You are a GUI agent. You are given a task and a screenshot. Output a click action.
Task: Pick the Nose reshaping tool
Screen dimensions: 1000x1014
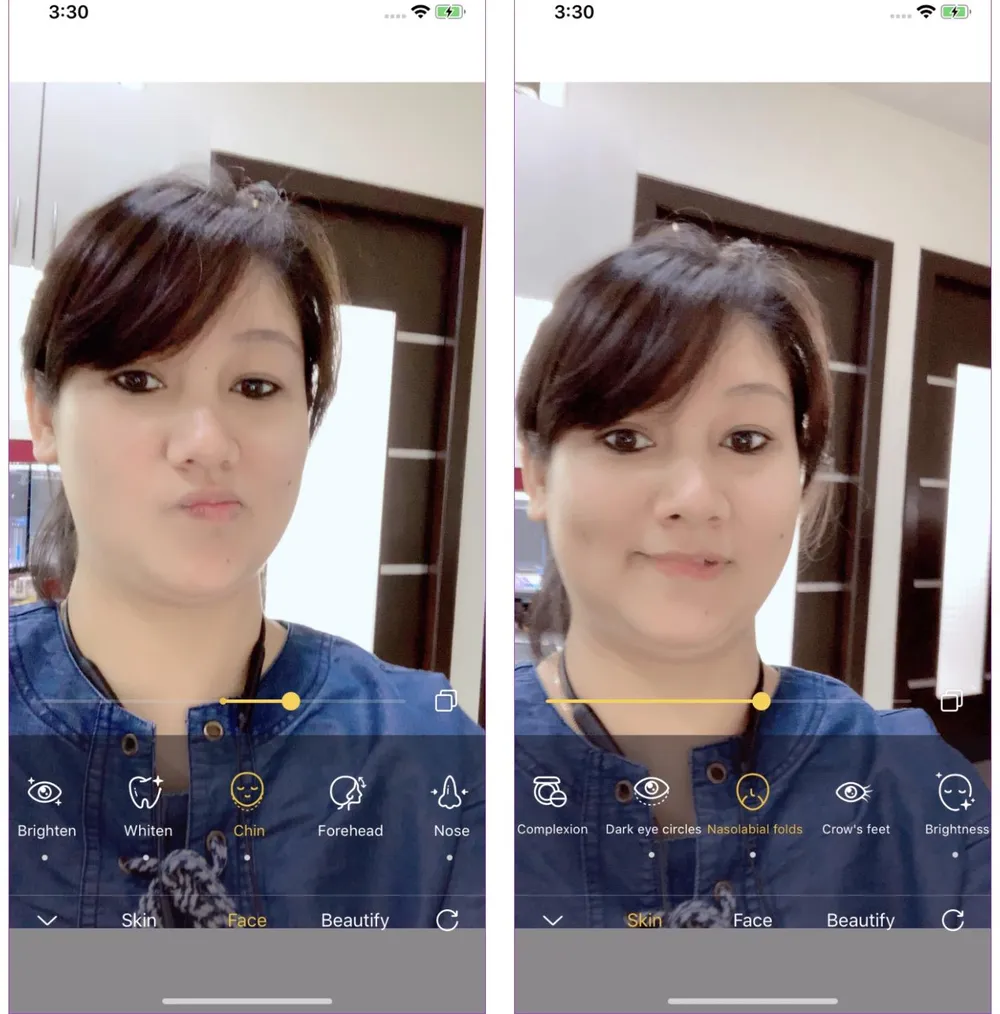450,805
